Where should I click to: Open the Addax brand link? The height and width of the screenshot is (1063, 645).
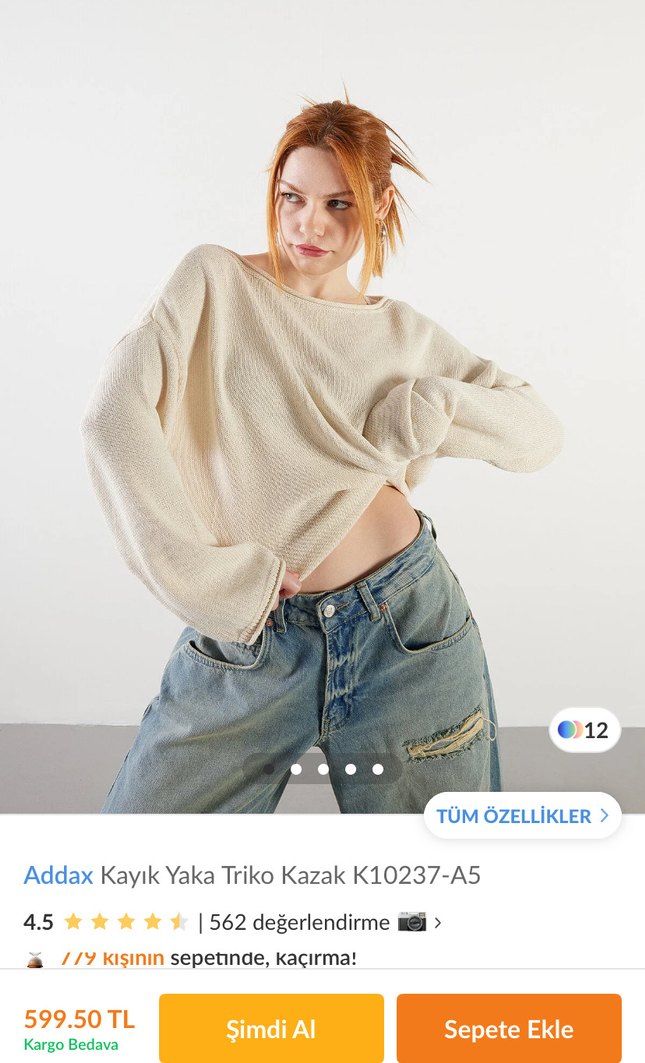pyautogui.click(x=58, y=876)
